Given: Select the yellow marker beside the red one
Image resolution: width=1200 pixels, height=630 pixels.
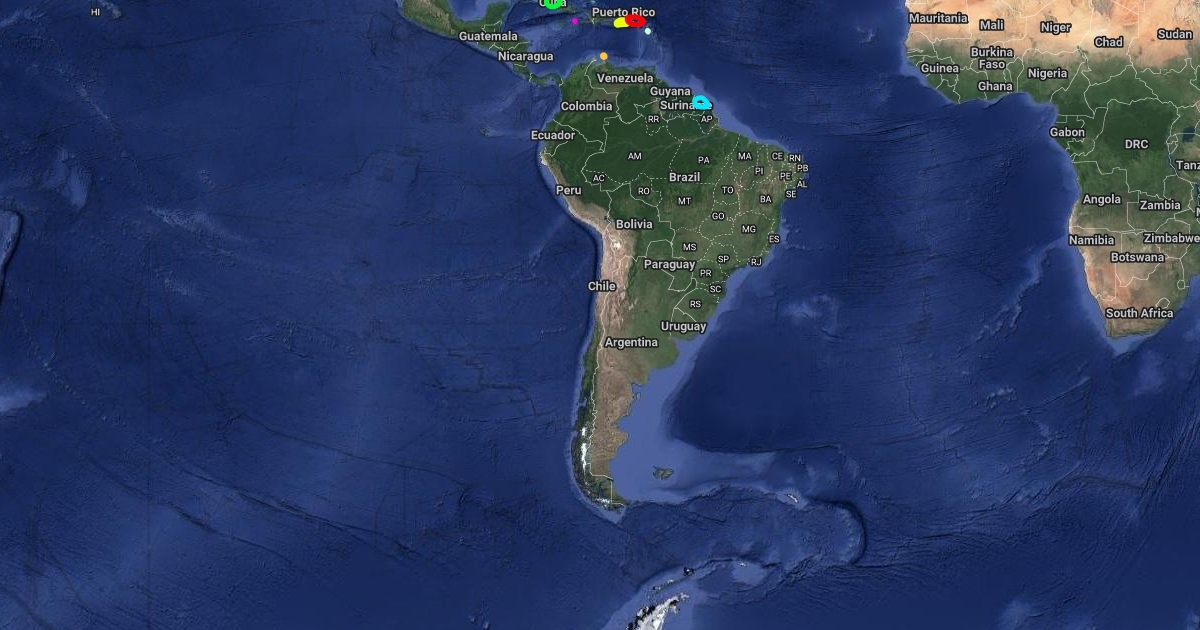Looking at the screenshot, I should (619, 23).
